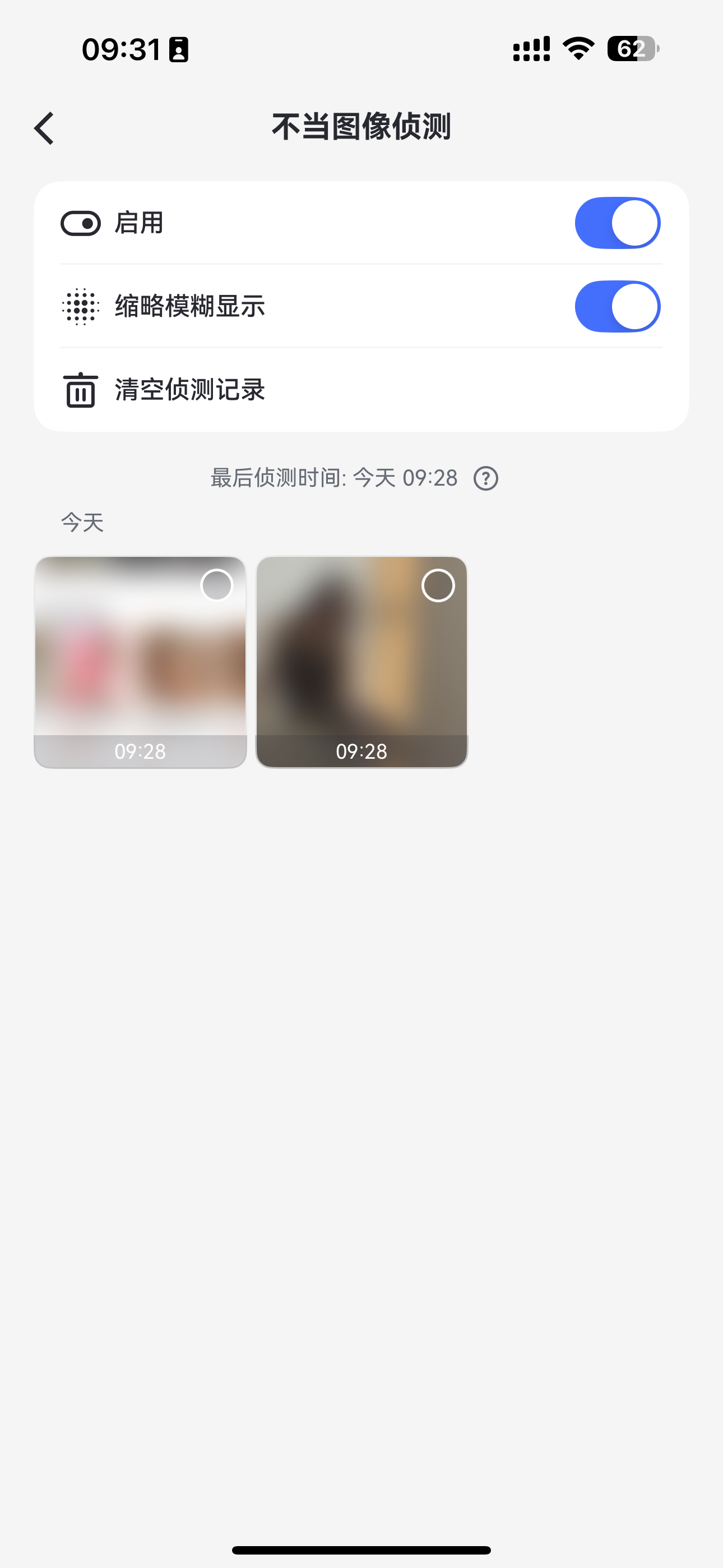
Task: Tap the 09:28 timestamp on the left thumbnail
Action: click(x=139, y=751)
